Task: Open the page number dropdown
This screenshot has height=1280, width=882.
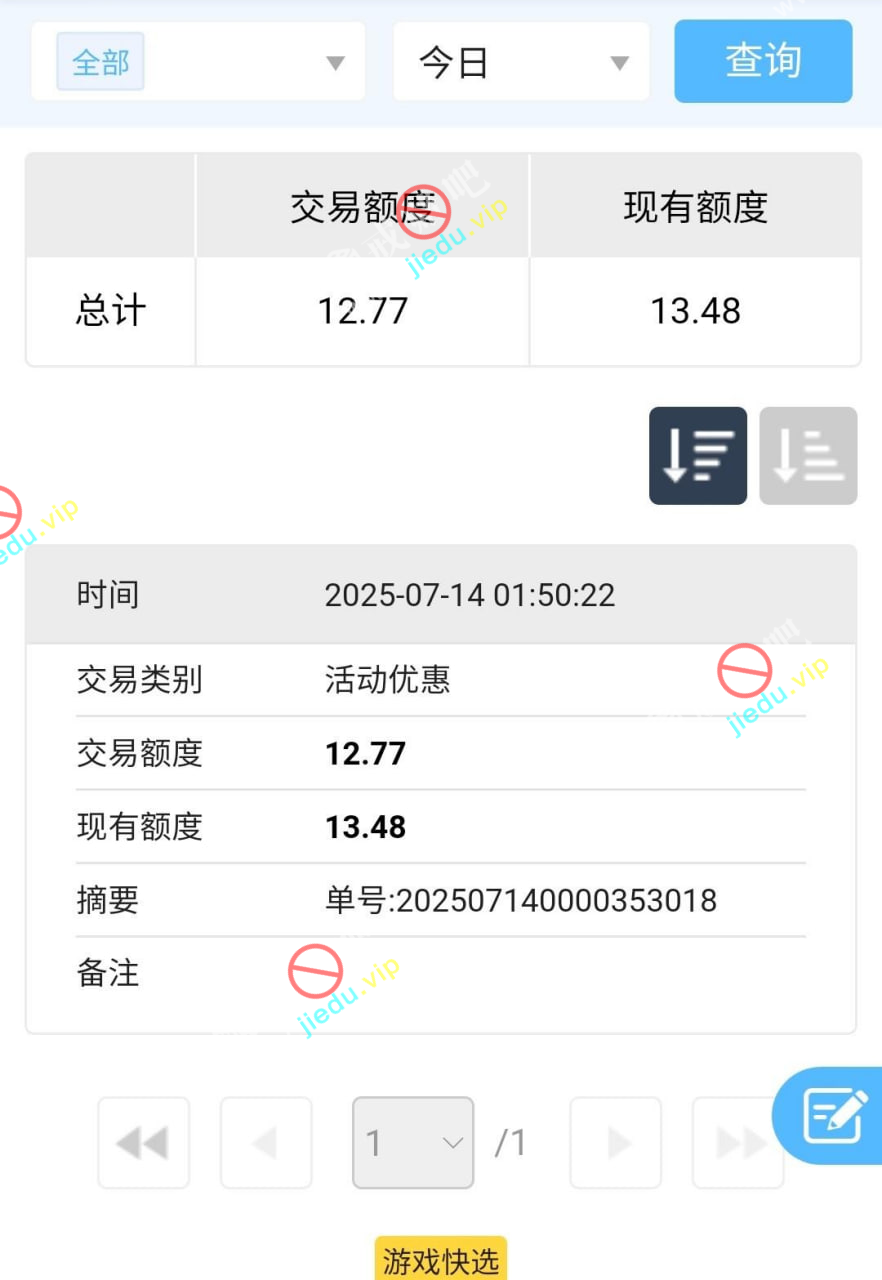Action: 413,1143
